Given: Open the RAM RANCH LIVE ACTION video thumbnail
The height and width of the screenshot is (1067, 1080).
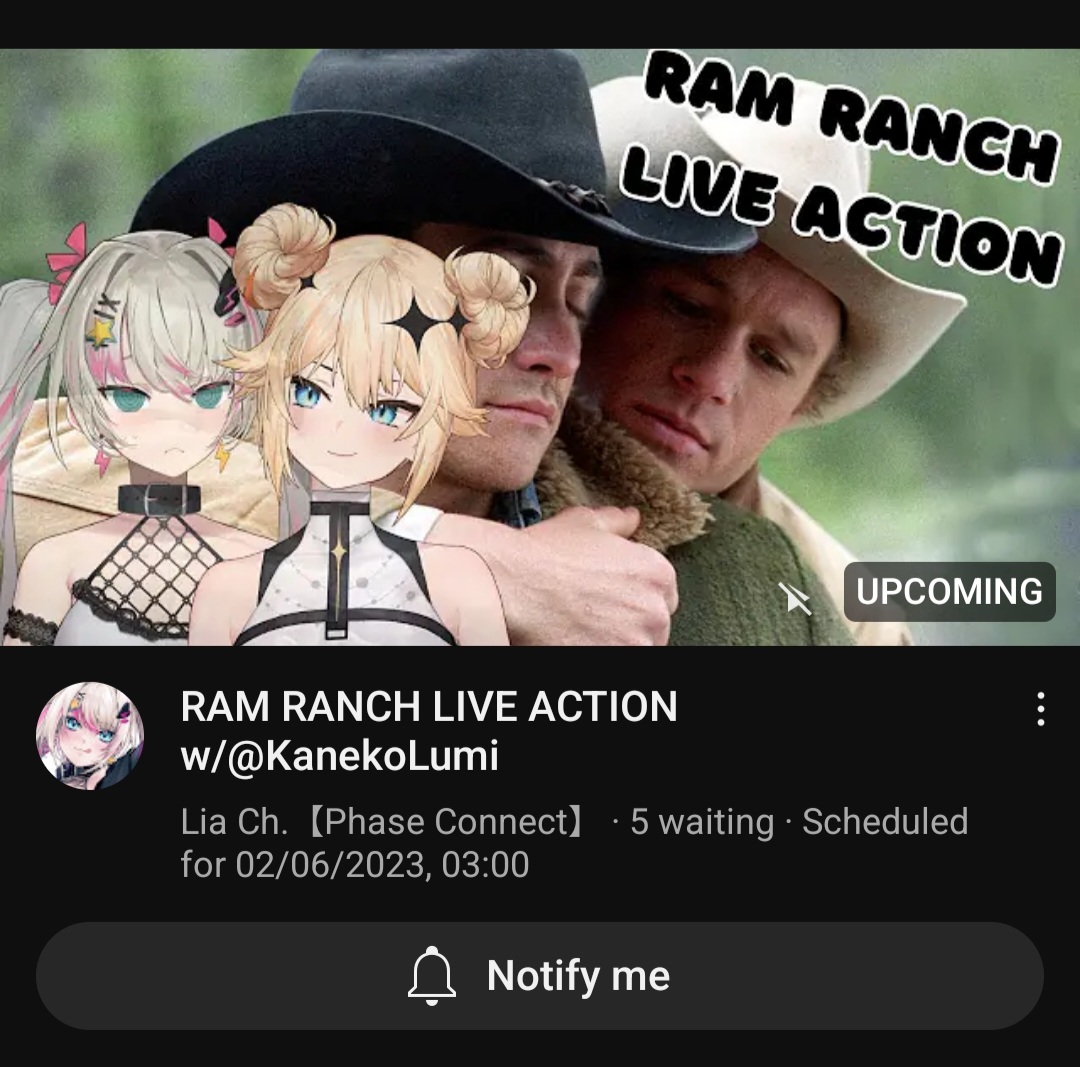Looking at the screenshot, I should click(540, 347).
